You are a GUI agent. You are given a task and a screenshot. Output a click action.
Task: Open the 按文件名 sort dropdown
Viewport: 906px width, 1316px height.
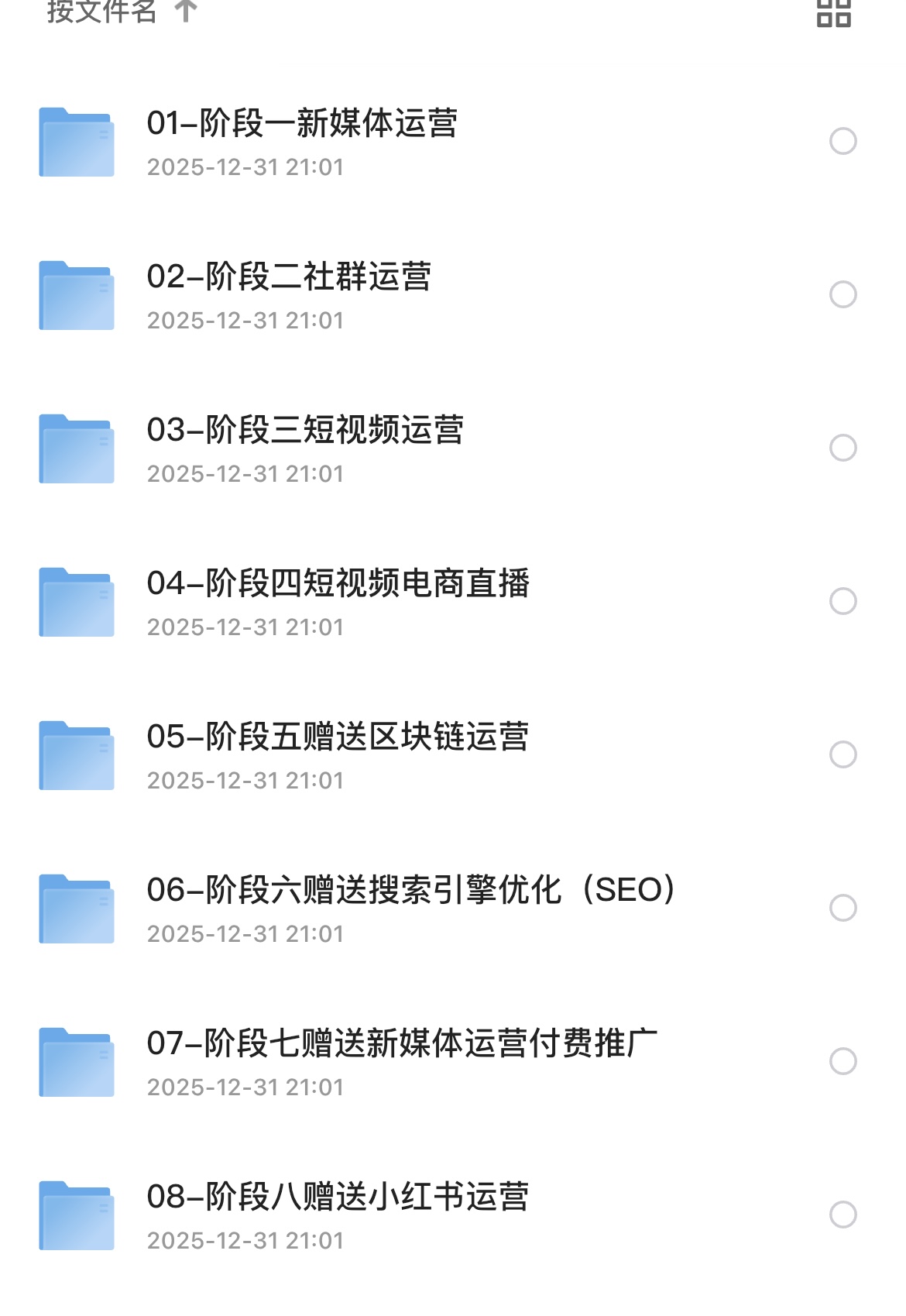pos(99,12)
